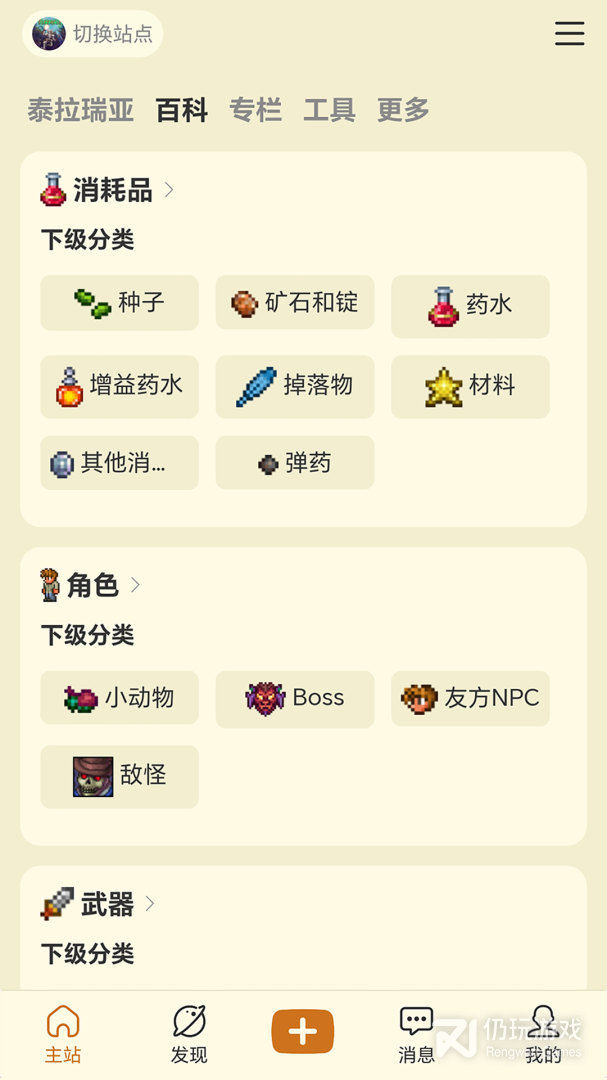Open the 药水 subcategory
The image size is (607, 1080).
[x=470, y=306]
